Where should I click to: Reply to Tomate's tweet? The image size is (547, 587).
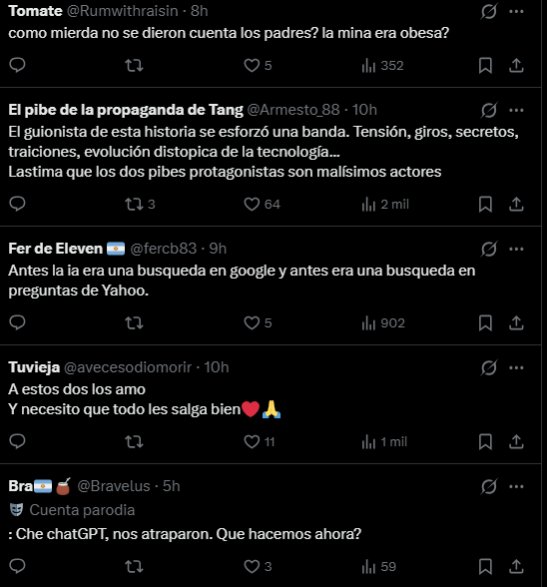(17, 66)
